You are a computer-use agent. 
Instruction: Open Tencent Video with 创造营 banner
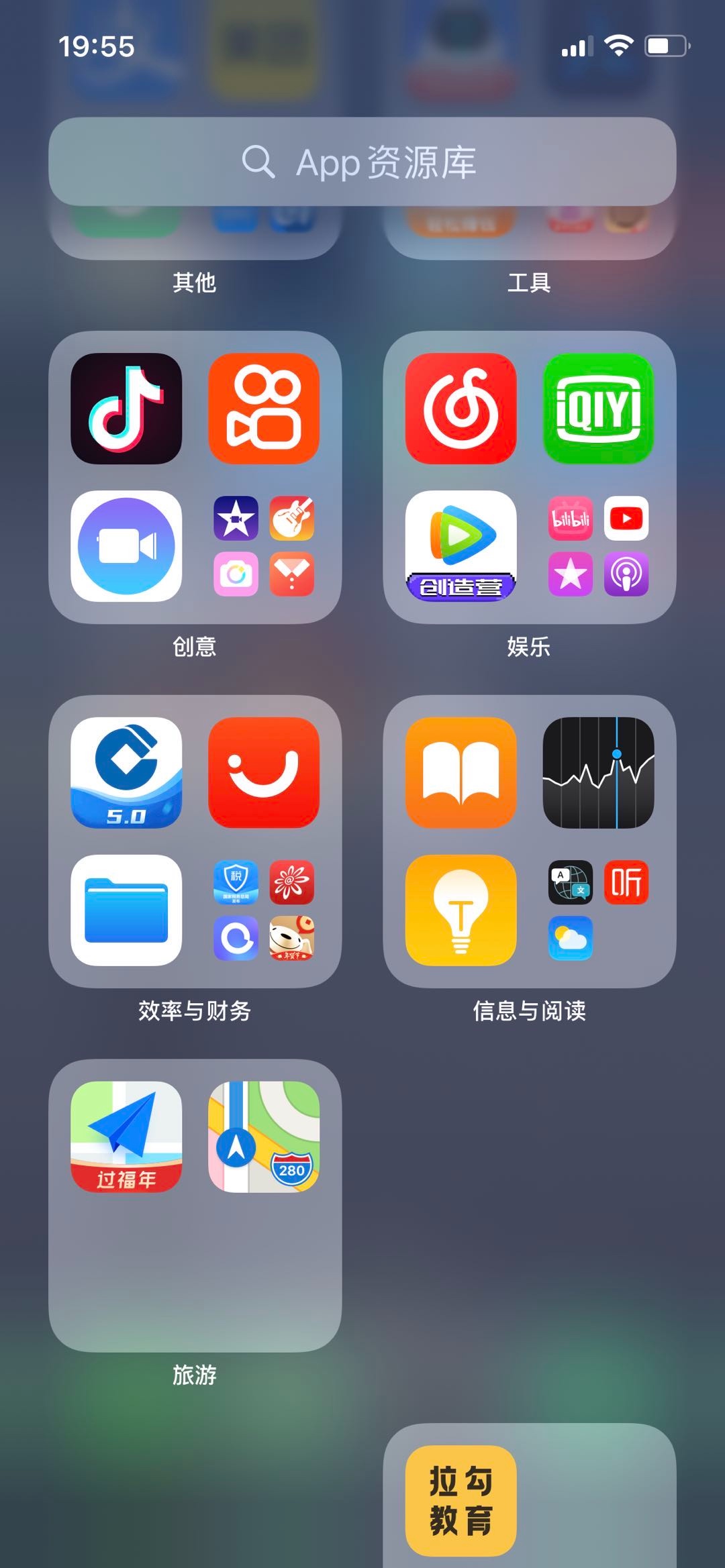[461, 546]
